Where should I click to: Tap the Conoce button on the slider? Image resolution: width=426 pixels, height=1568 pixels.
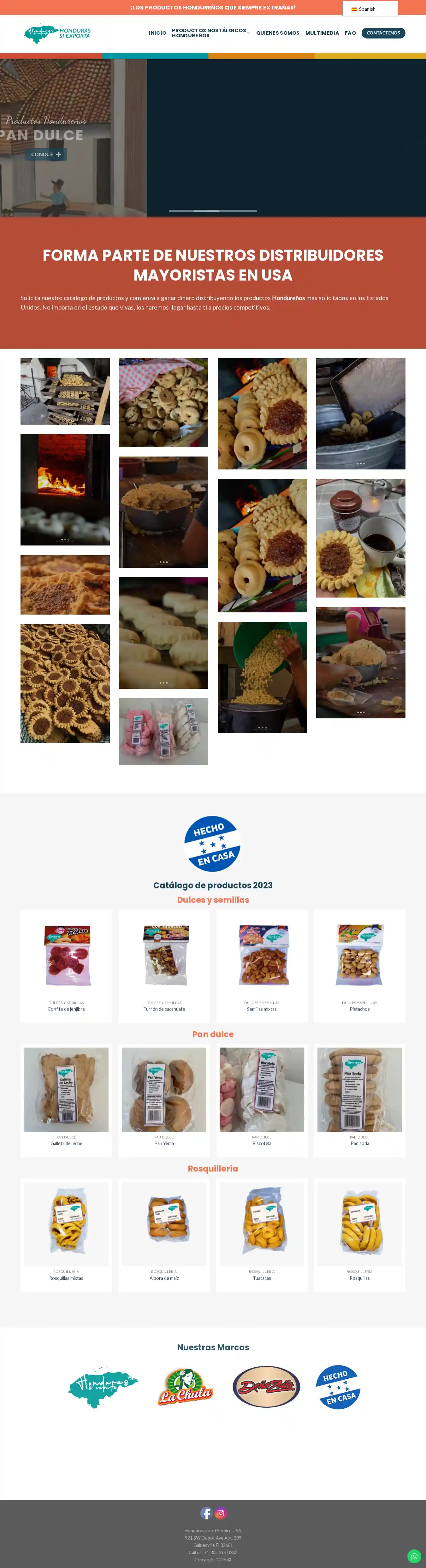pyautogui.click(x=46, y=155)
